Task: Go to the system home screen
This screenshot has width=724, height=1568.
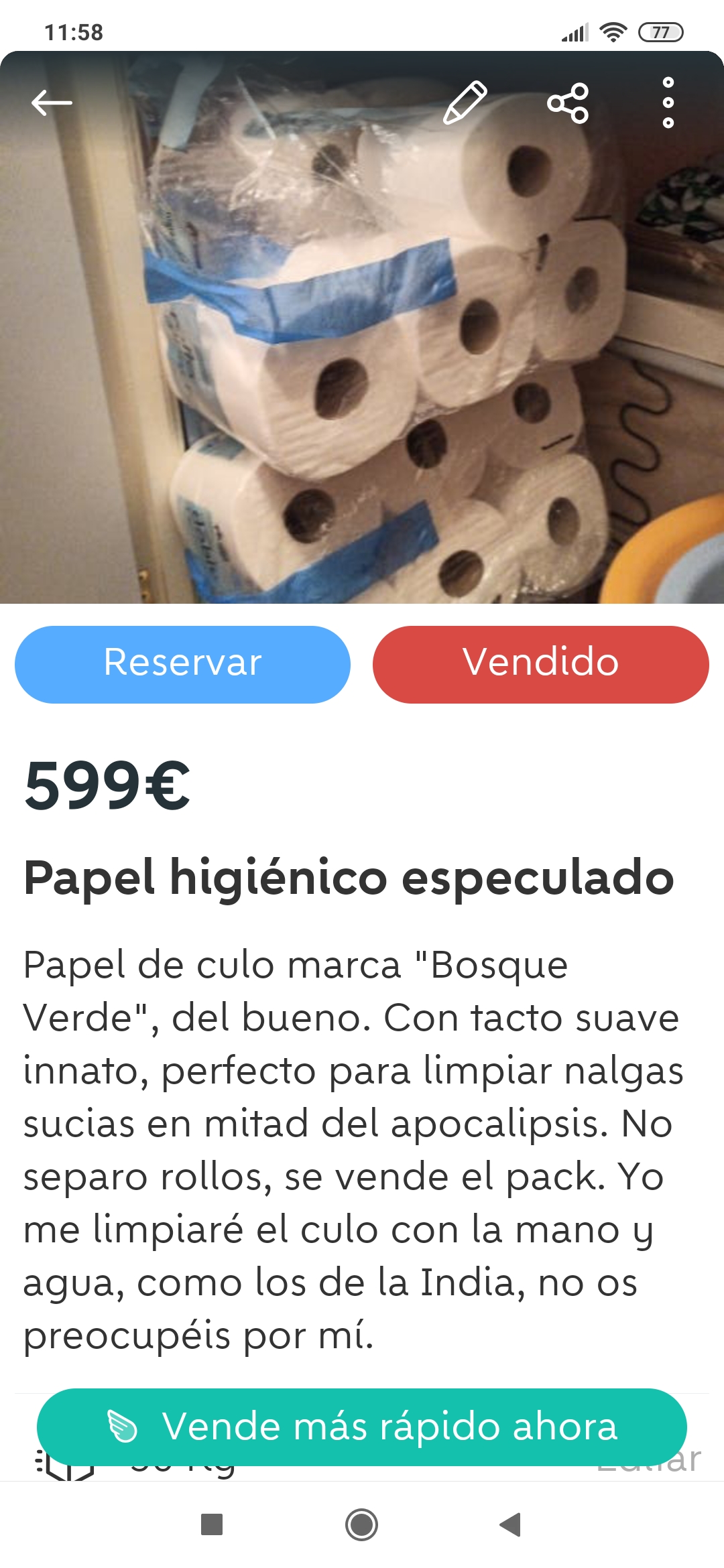Action: click(x=362, y=1524)
